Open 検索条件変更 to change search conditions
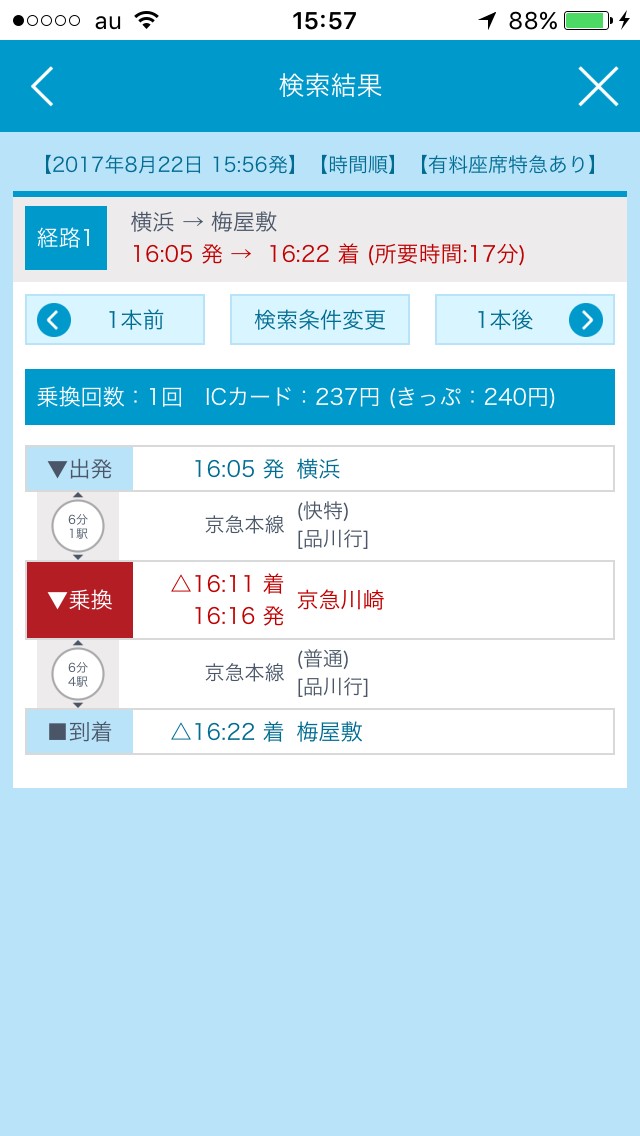The height and width of the screenshot is (1136, 640). [x=320, y=320]
